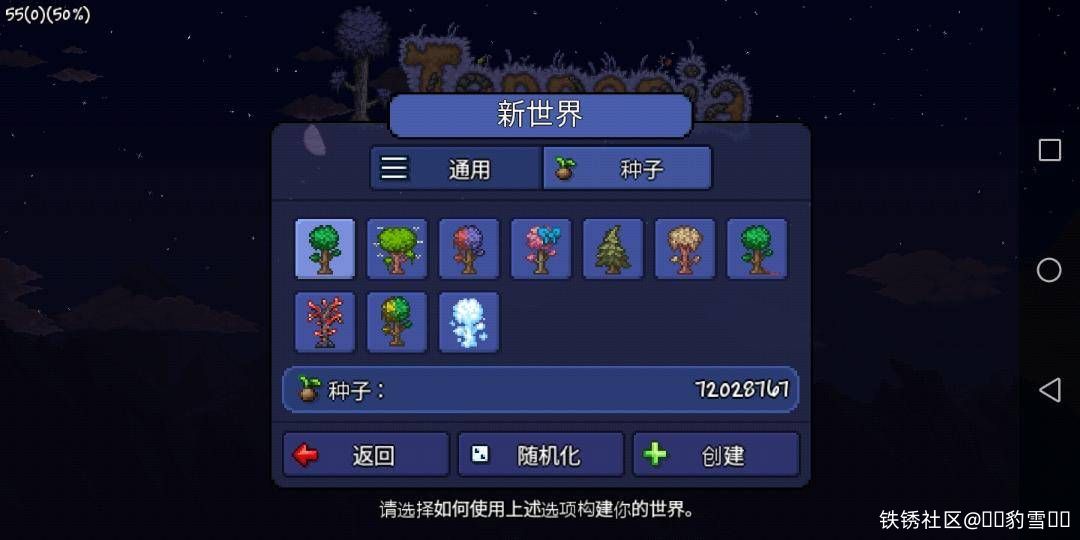1080x540 pixels.
Task: Select the purple corruption tree option
Action: click(469, 249)
